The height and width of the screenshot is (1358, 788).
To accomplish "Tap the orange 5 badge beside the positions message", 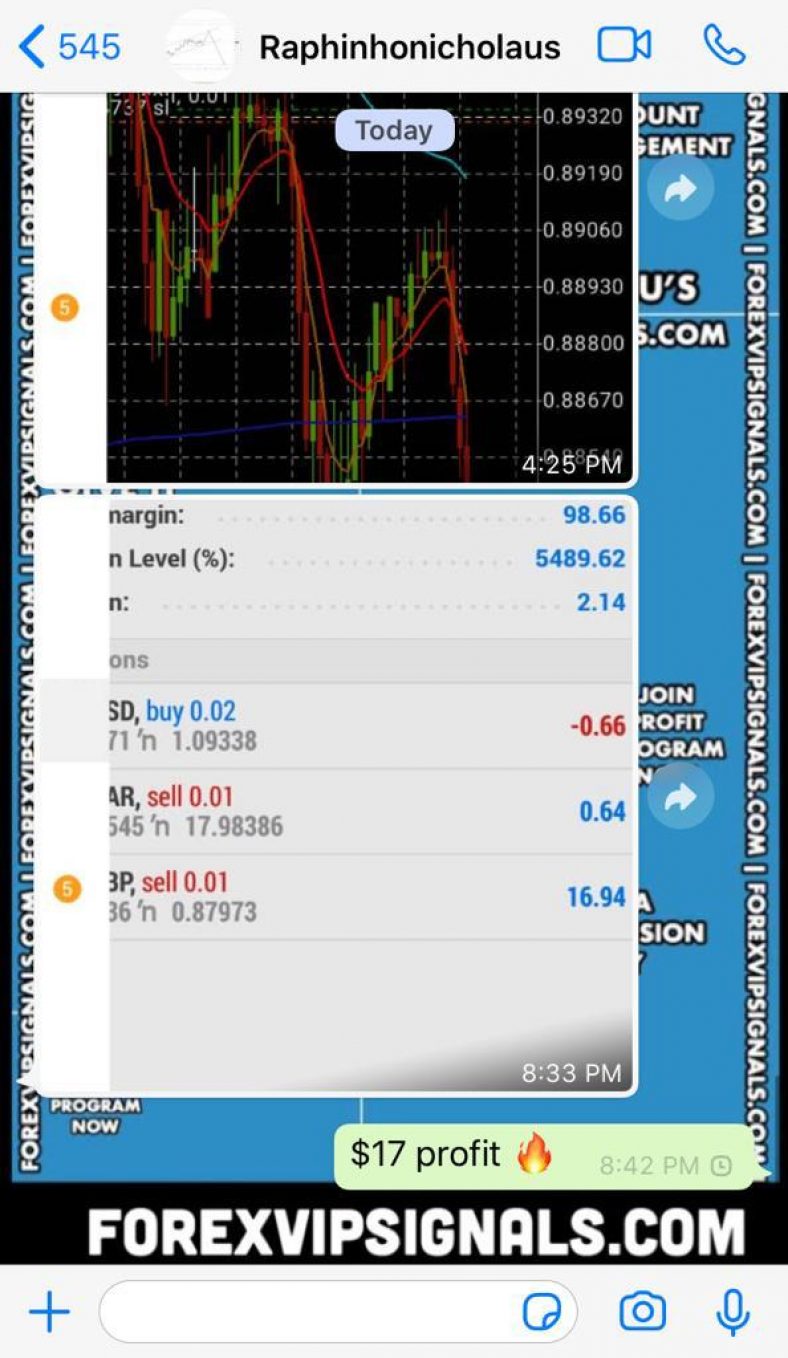I will point(66,889).
